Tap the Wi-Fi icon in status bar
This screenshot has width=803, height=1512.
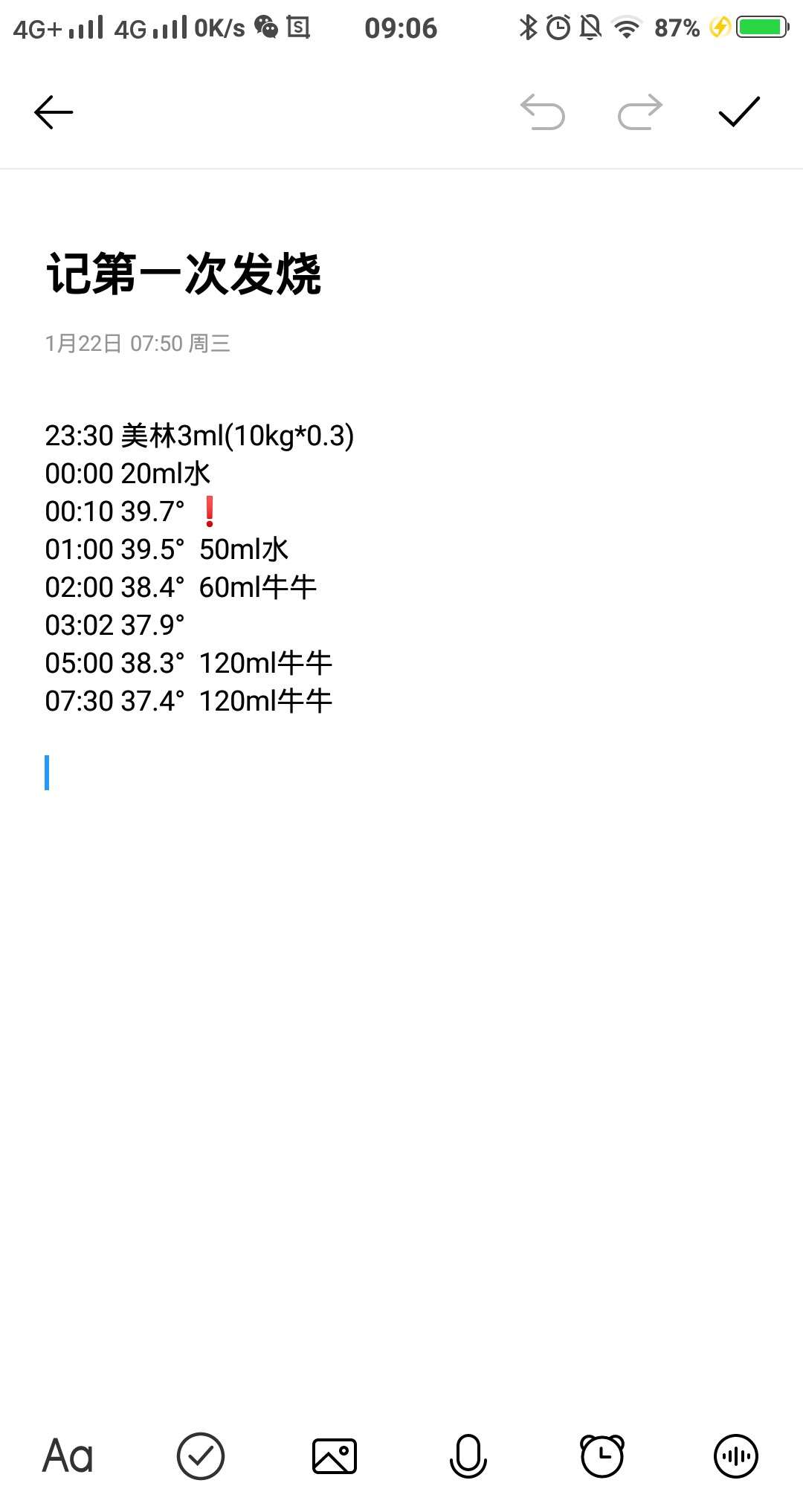(625, 26)
